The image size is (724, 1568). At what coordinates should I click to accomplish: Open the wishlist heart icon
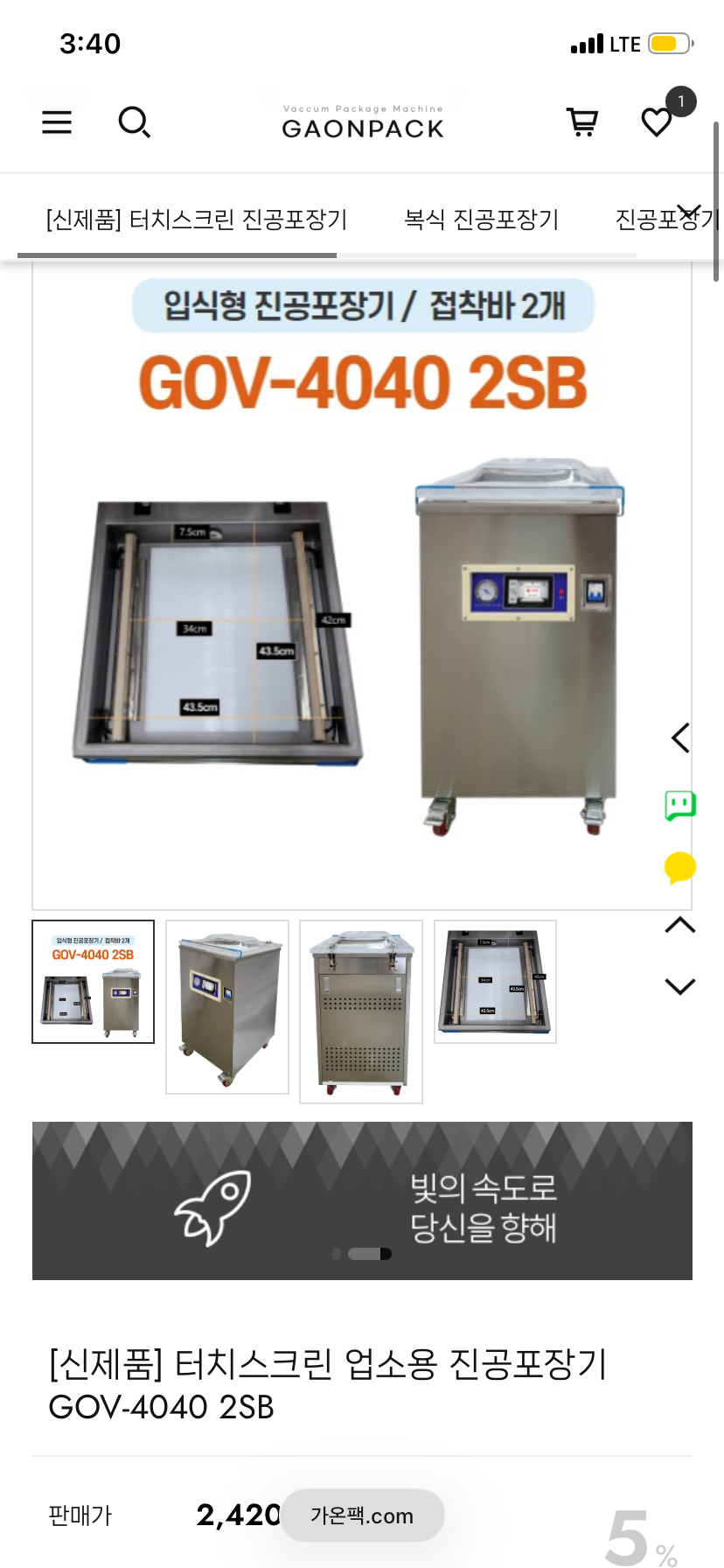pyautogui.click(x=657, y=122)
